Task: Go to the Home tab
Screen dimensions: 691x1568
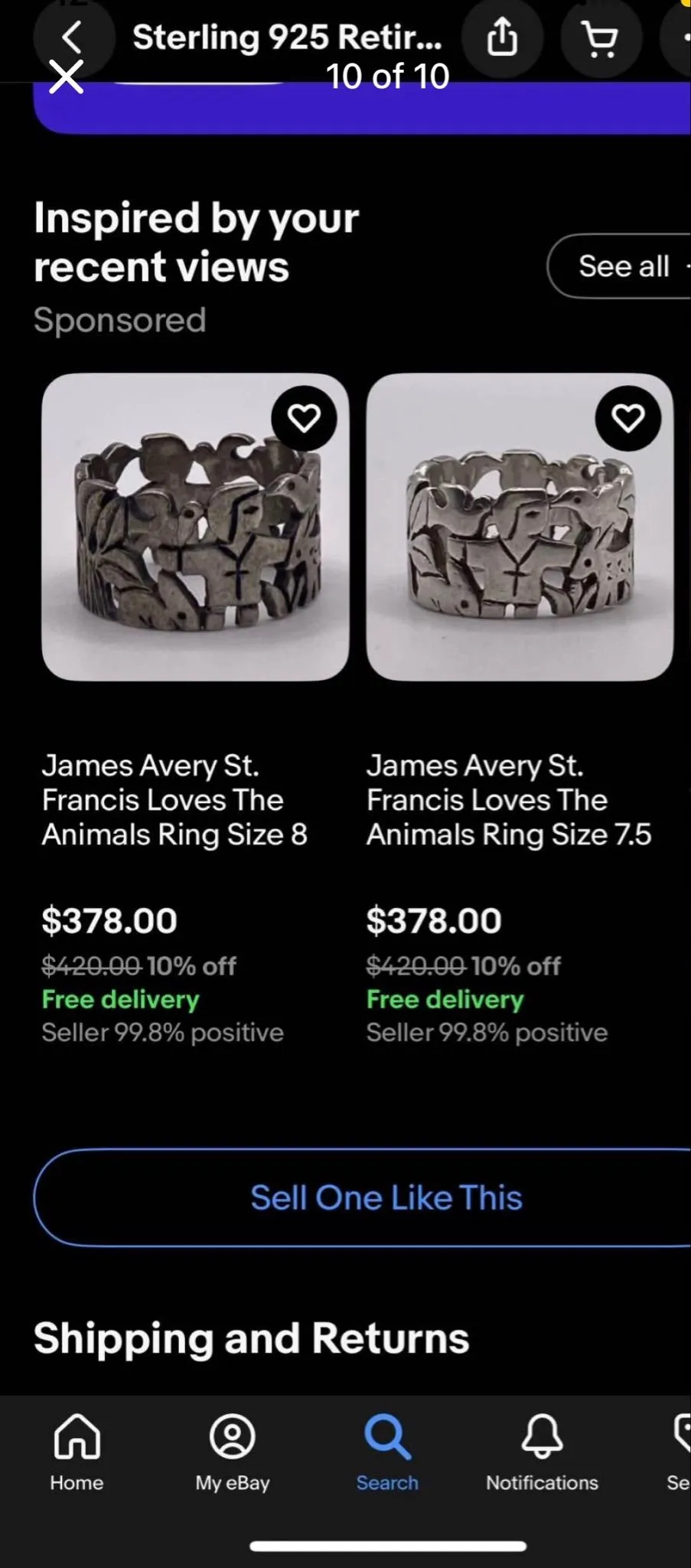Action: (x=77, y=1452)
